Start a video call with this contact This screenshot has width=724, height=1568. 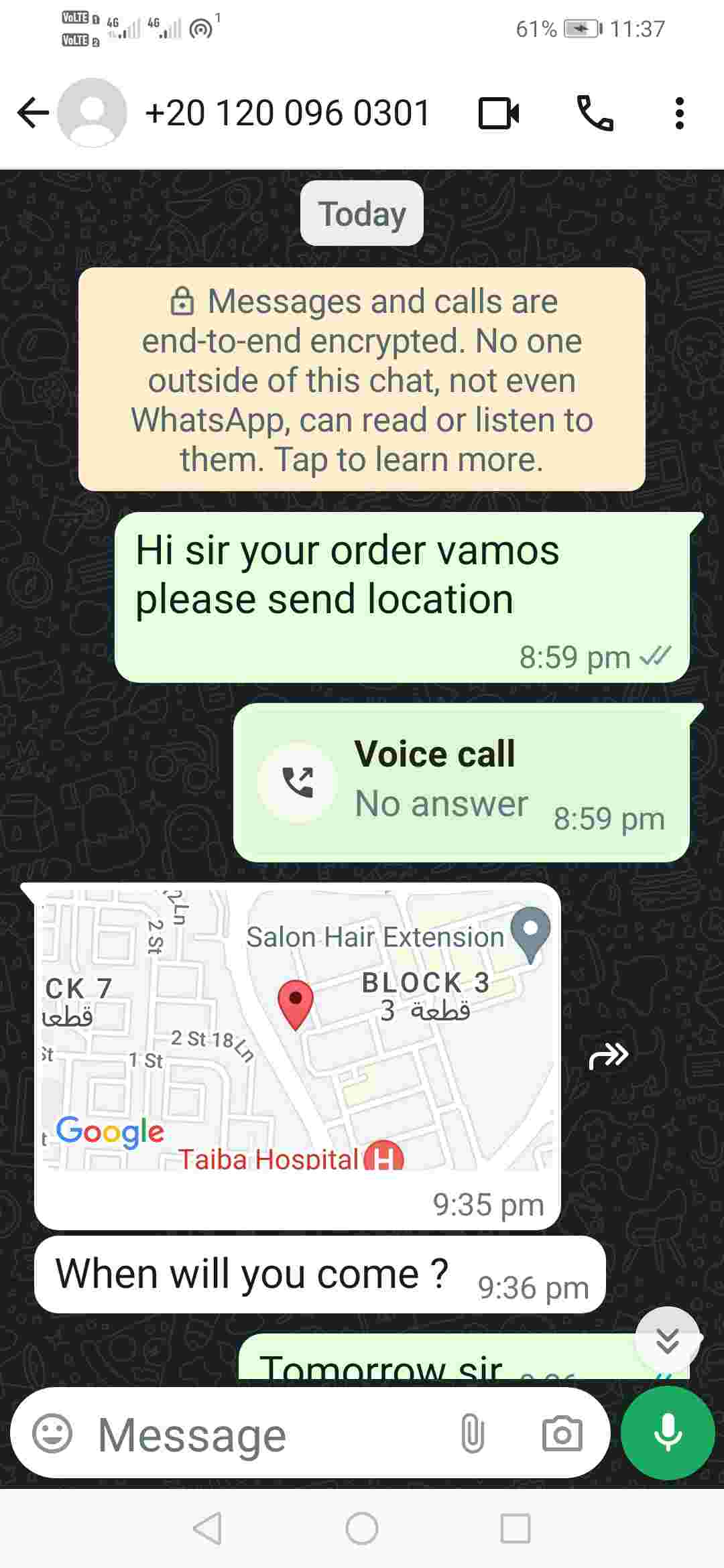[x=499, y=113]
